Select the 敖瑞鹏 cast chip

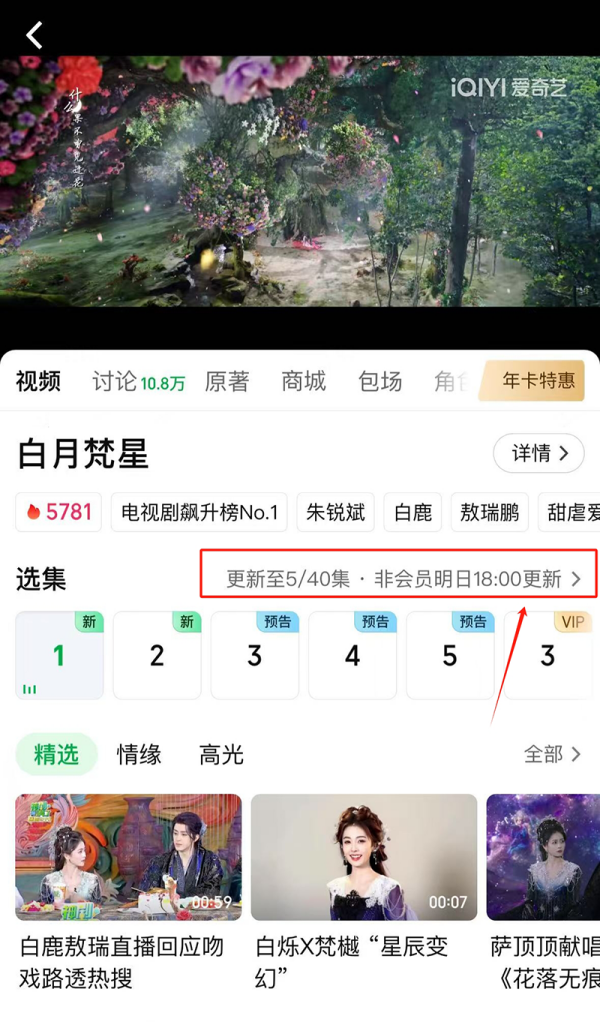tap(489, 512)
